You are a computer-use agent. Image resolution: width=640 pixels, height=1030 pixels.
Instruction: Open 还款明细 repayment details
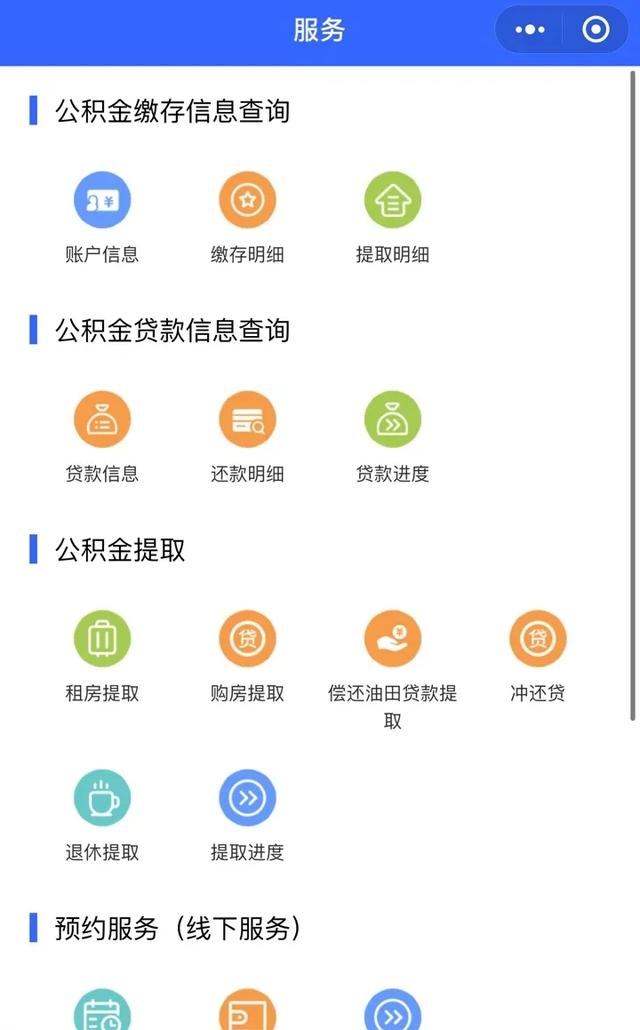[x=247, y=437]
